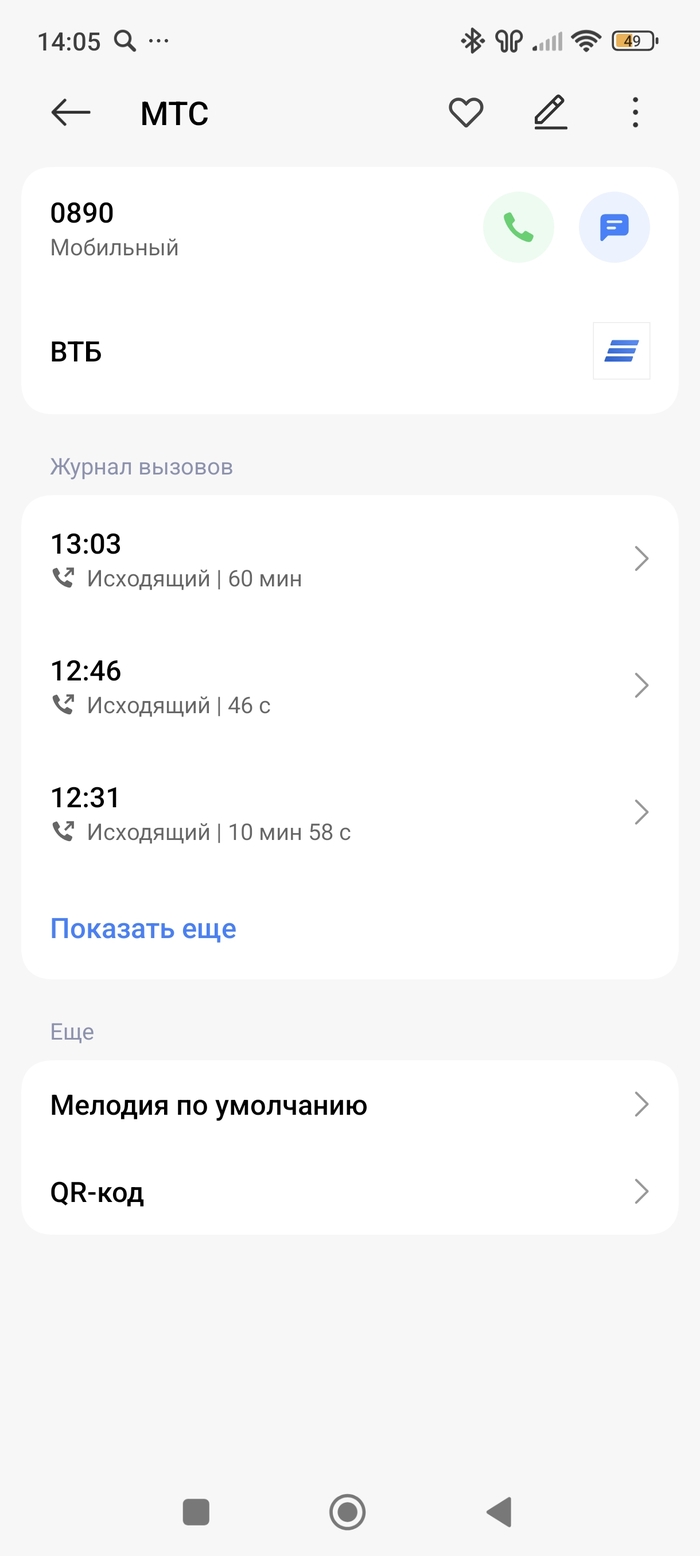Viewport: 700px width, 1556px height.
Task: Go back from the МТС contact
Action: (70, 113)
